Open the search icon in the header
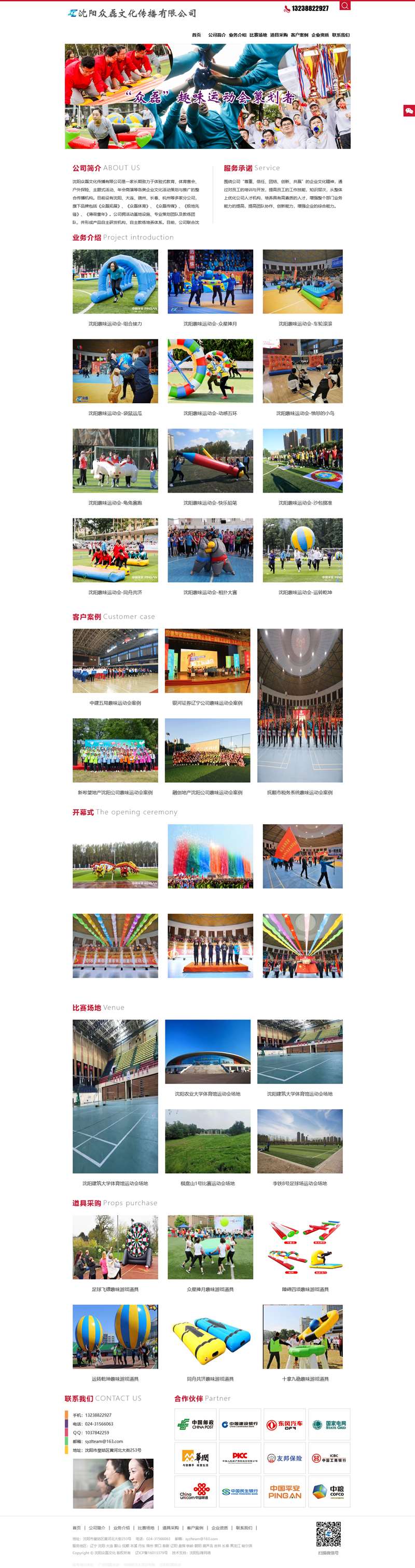 click(344, 6)
